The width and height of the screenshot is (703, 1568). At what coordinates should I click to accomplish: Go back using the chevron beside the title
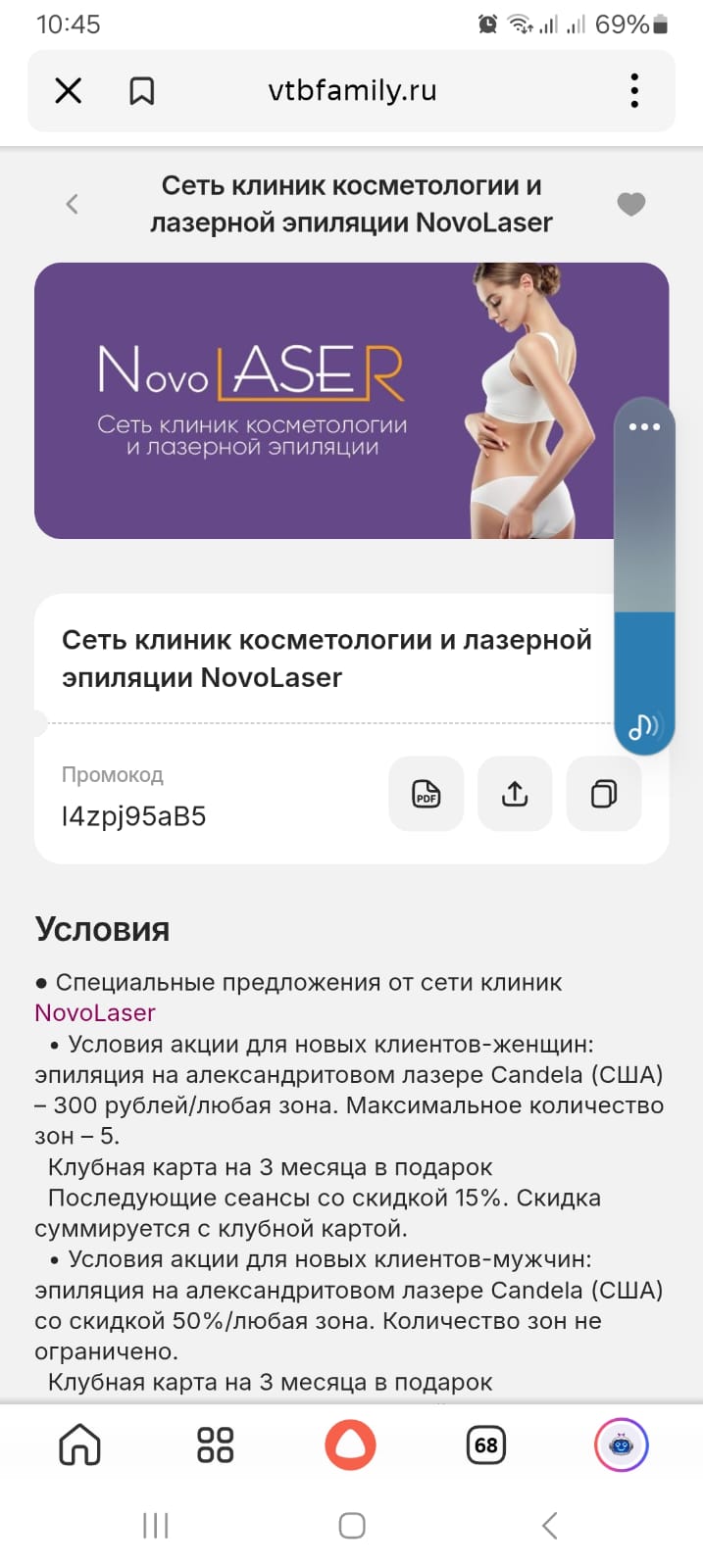pos(72,204)
